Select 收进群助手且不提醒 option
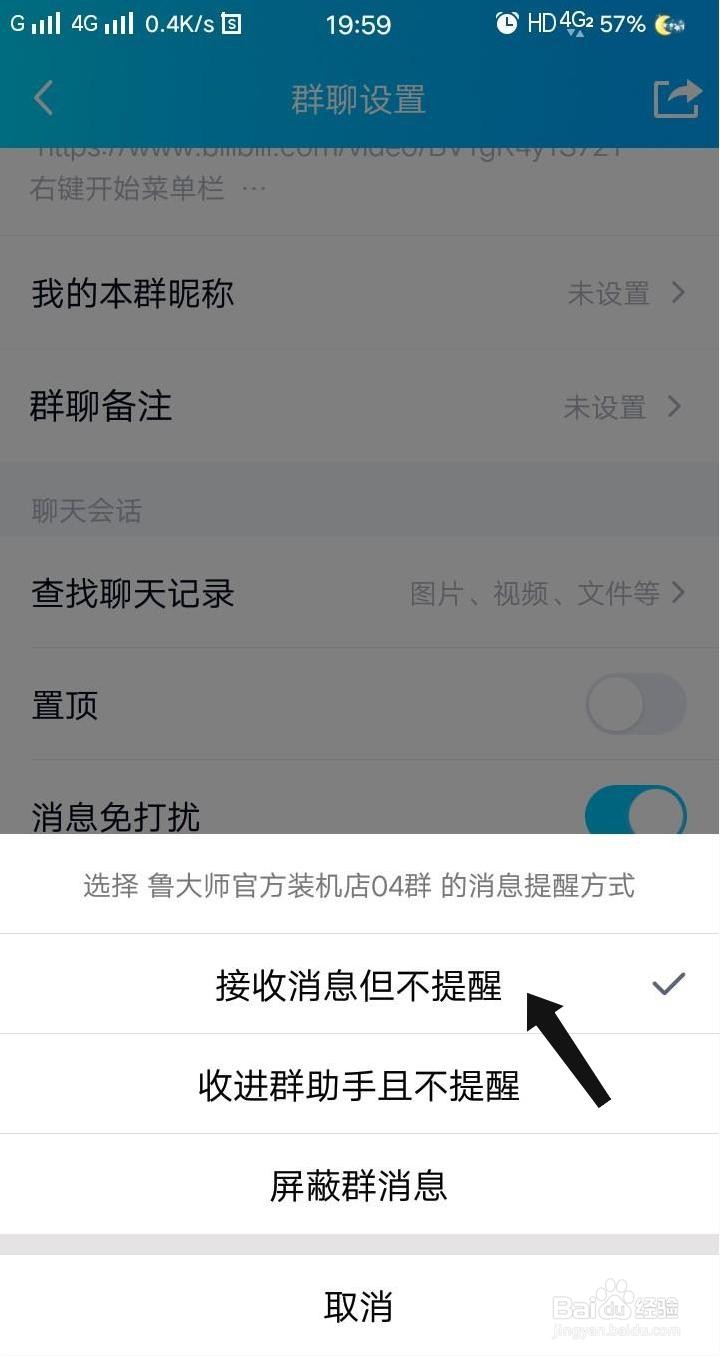720x1356 pixels. pos(357,1084)
